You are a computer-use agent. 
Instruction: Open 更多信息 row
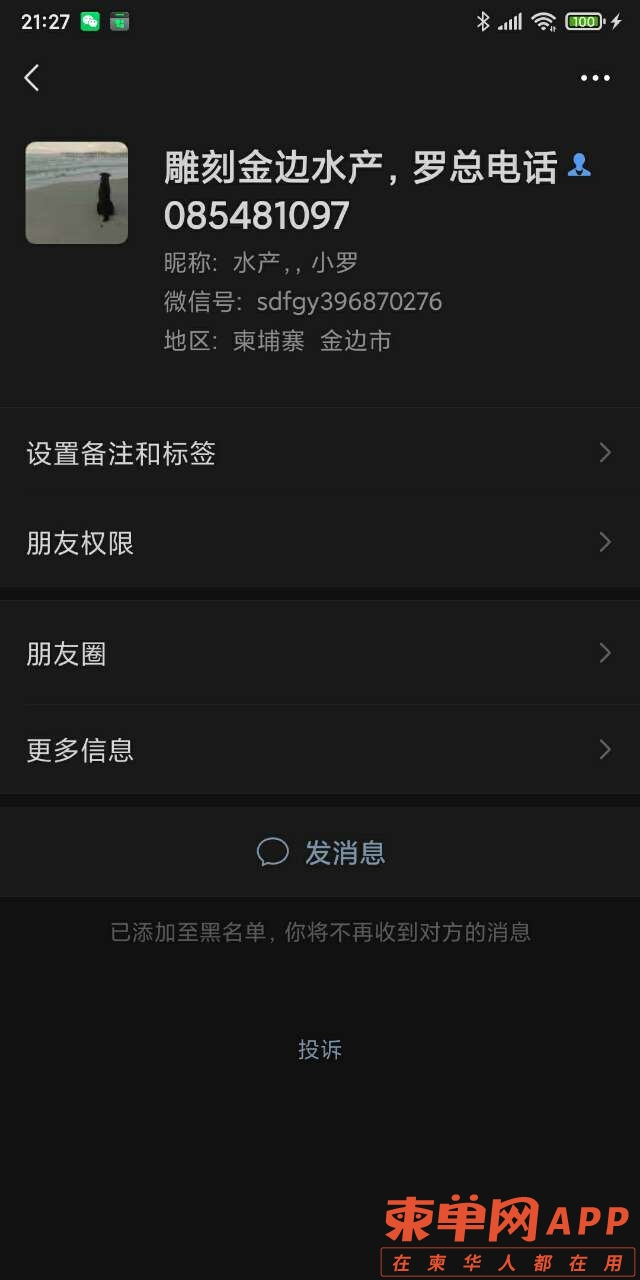(320, 750)
